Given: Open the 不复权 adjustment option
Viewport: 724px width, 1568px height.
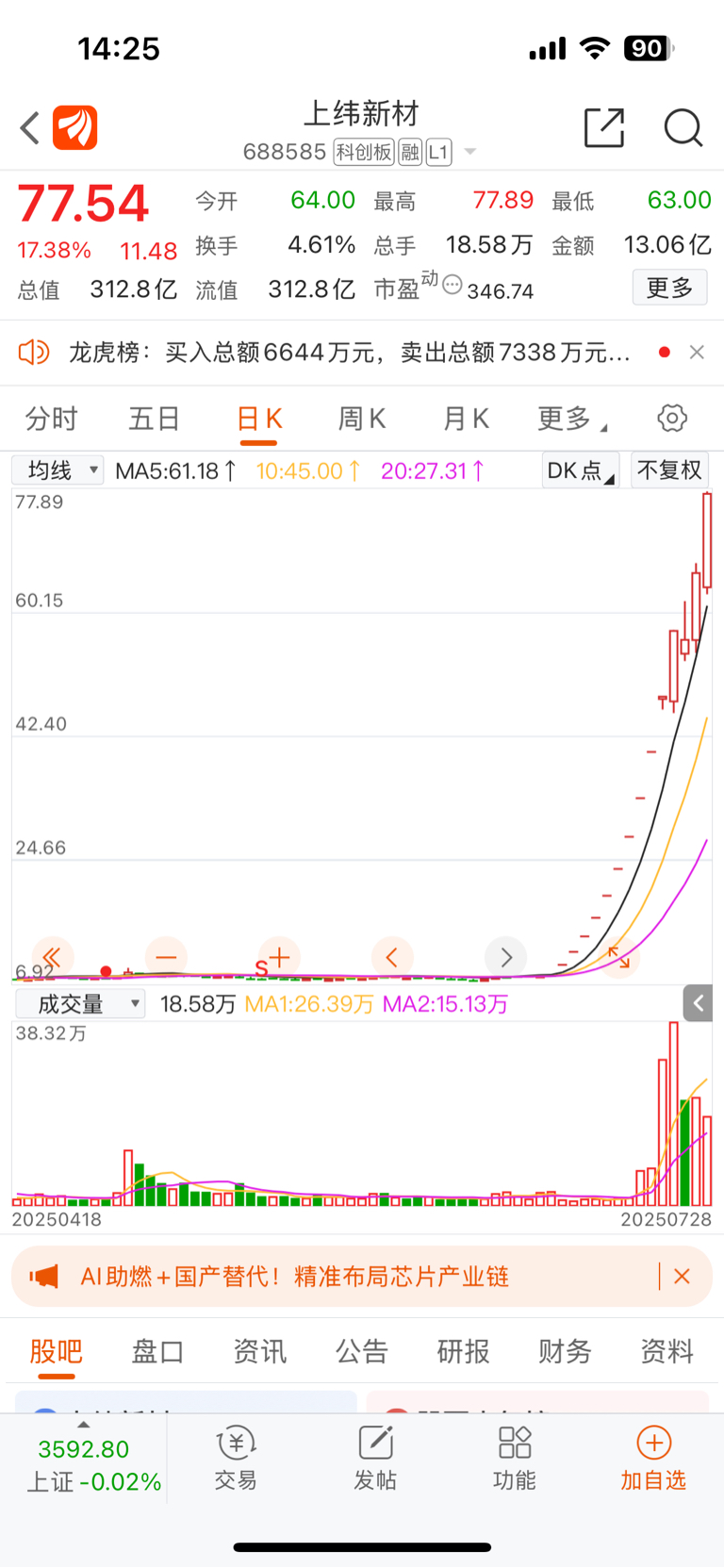Looking at the screenshot, I should 669,470.
